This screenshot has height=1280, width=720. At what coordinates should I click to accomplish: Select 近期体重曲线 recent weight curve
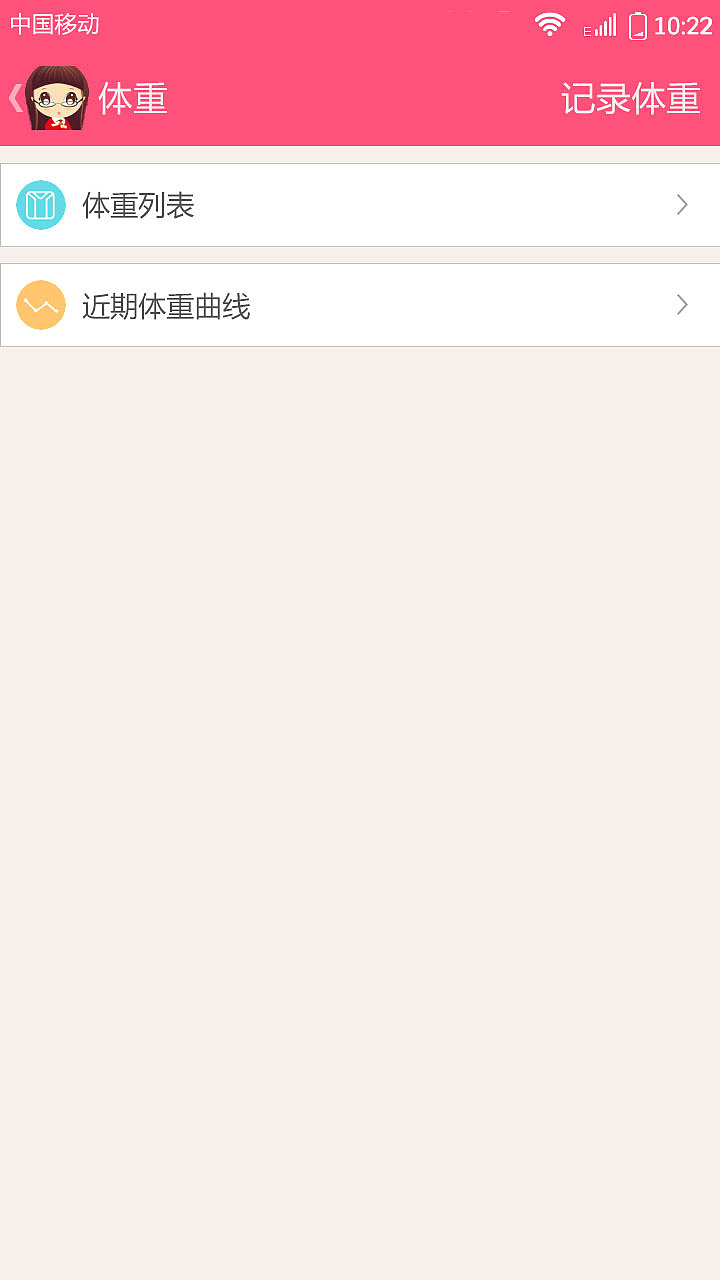click(x=165, y=304)
